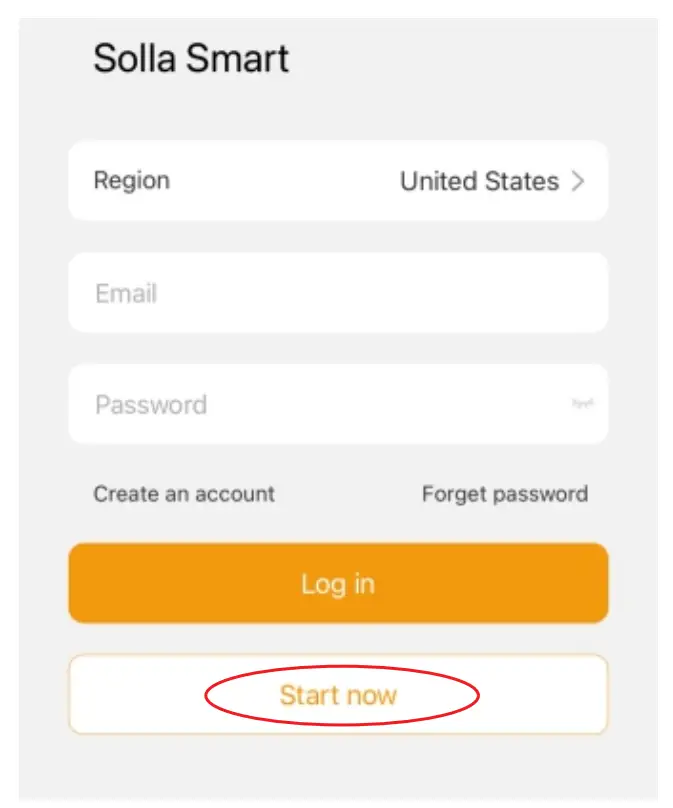
Task: Select Forget password link
Action: click(x=504, y=494)
